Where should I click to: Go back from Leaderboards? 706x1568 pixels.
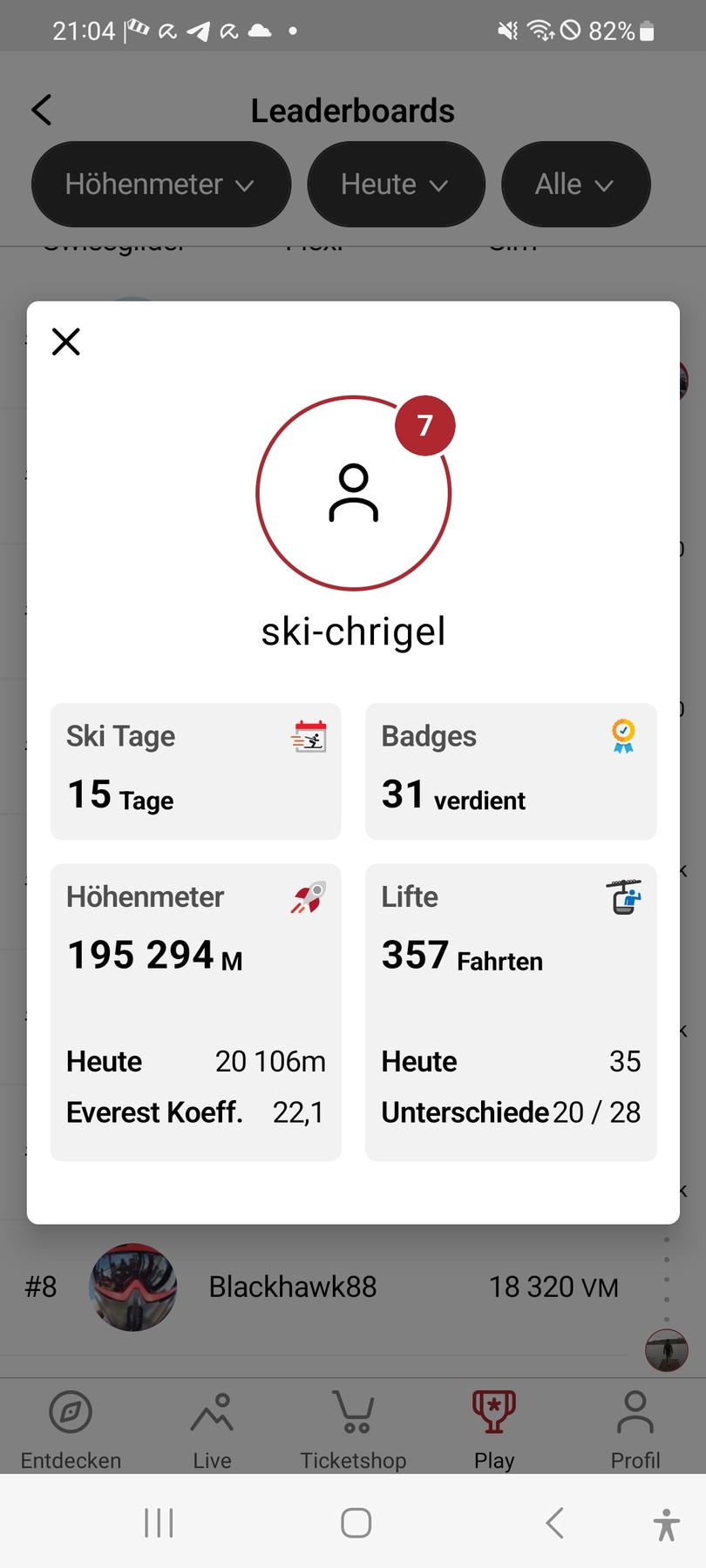42,111
